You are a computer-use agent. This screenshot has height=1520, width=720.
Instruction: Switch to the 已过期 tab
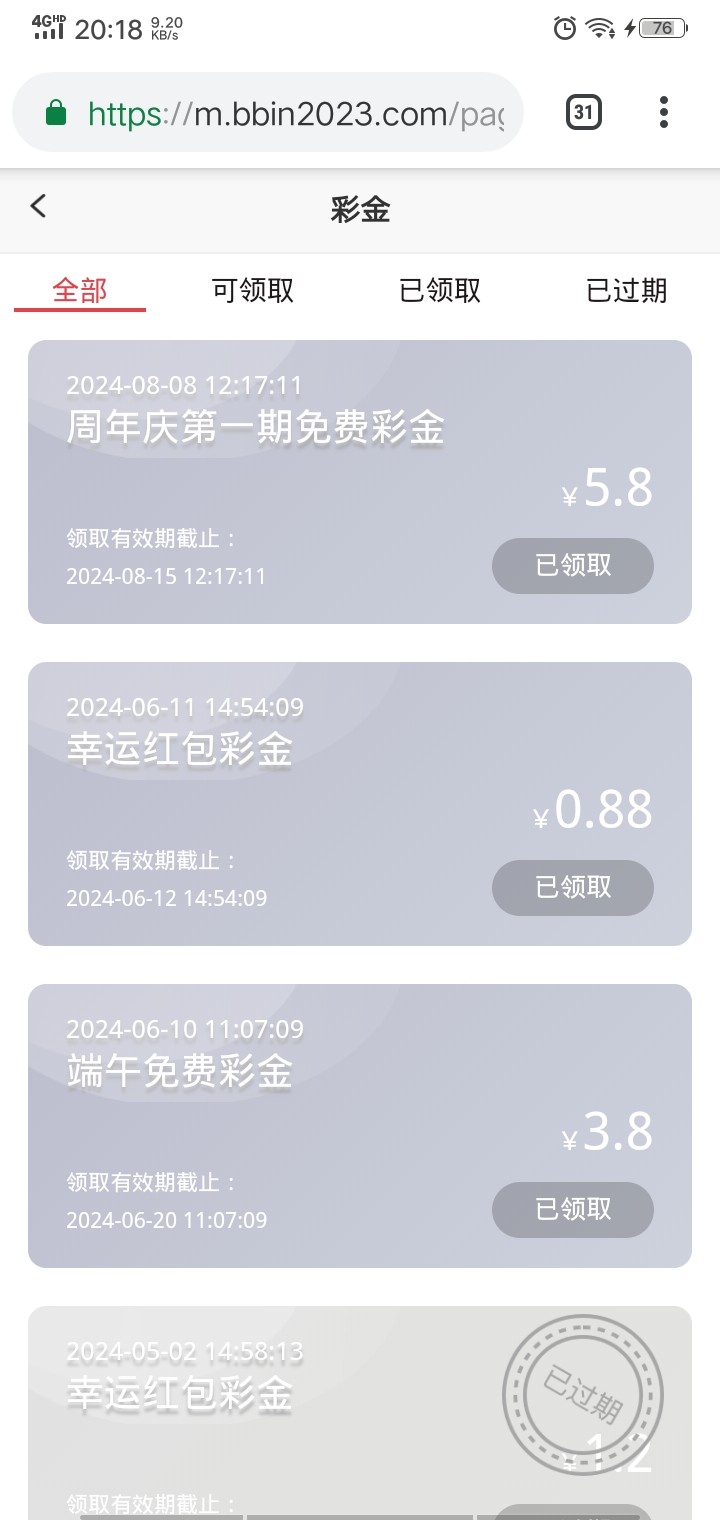[x=626, y=291]
